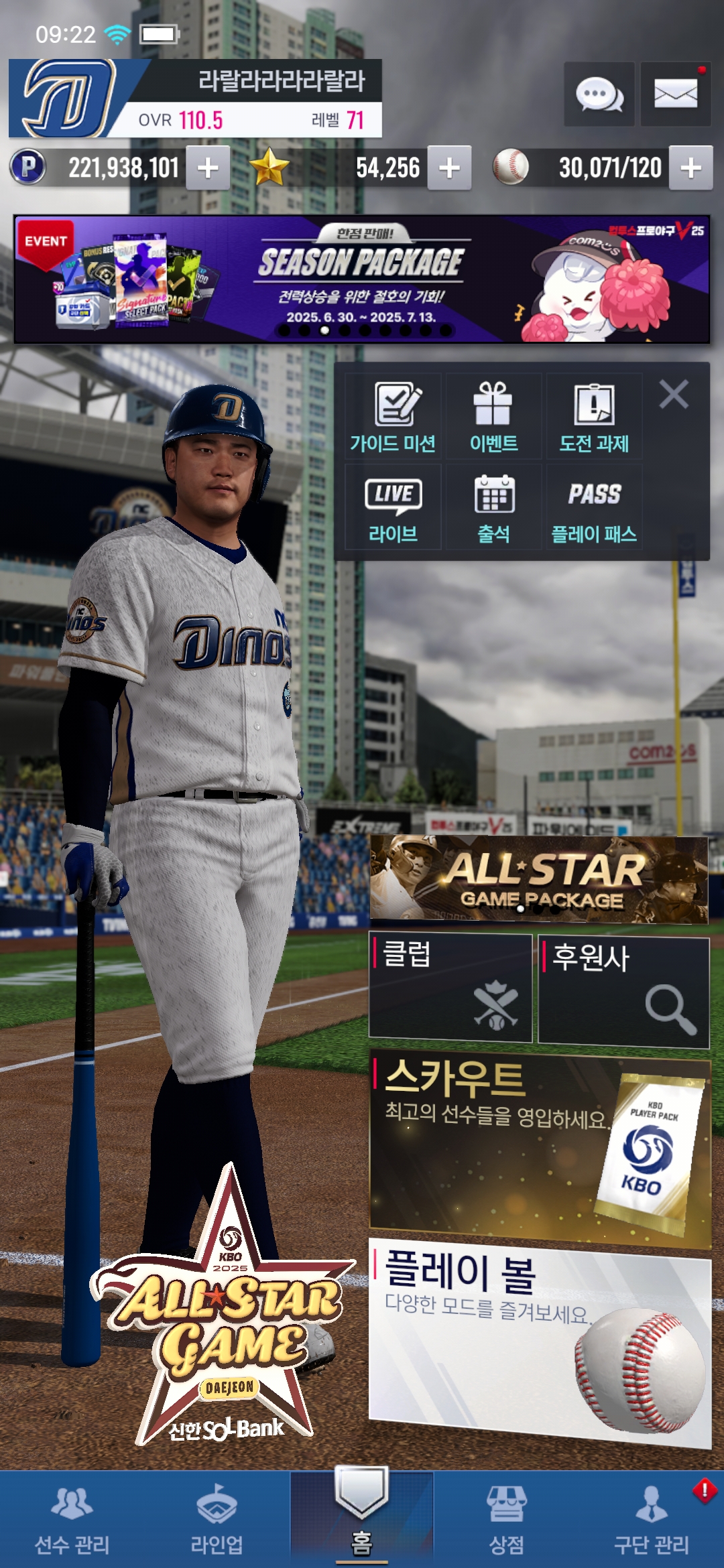Open 도전 과제 challenges
Viewport: 724px width, 1568px height.
595,417
